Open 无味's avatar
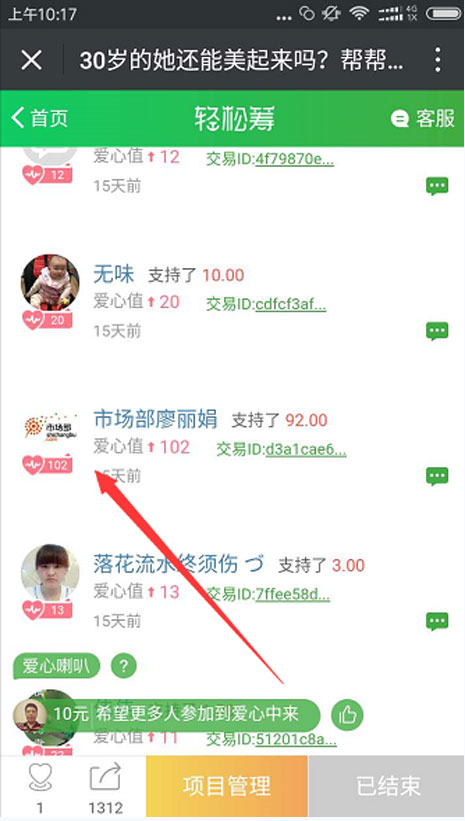Screen dimensions: 465x821 (x=50, y=283)
